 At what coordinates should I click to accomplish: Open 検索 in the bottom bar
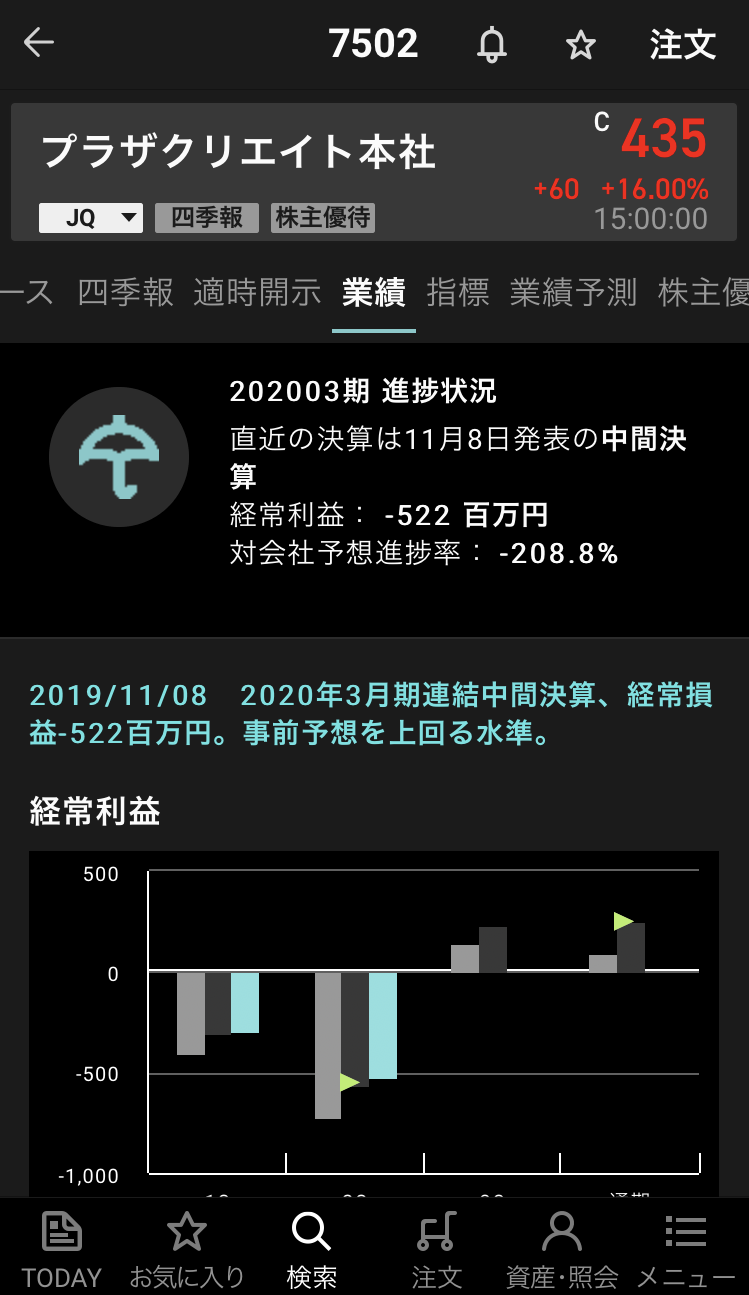[x=311, y=1248]
